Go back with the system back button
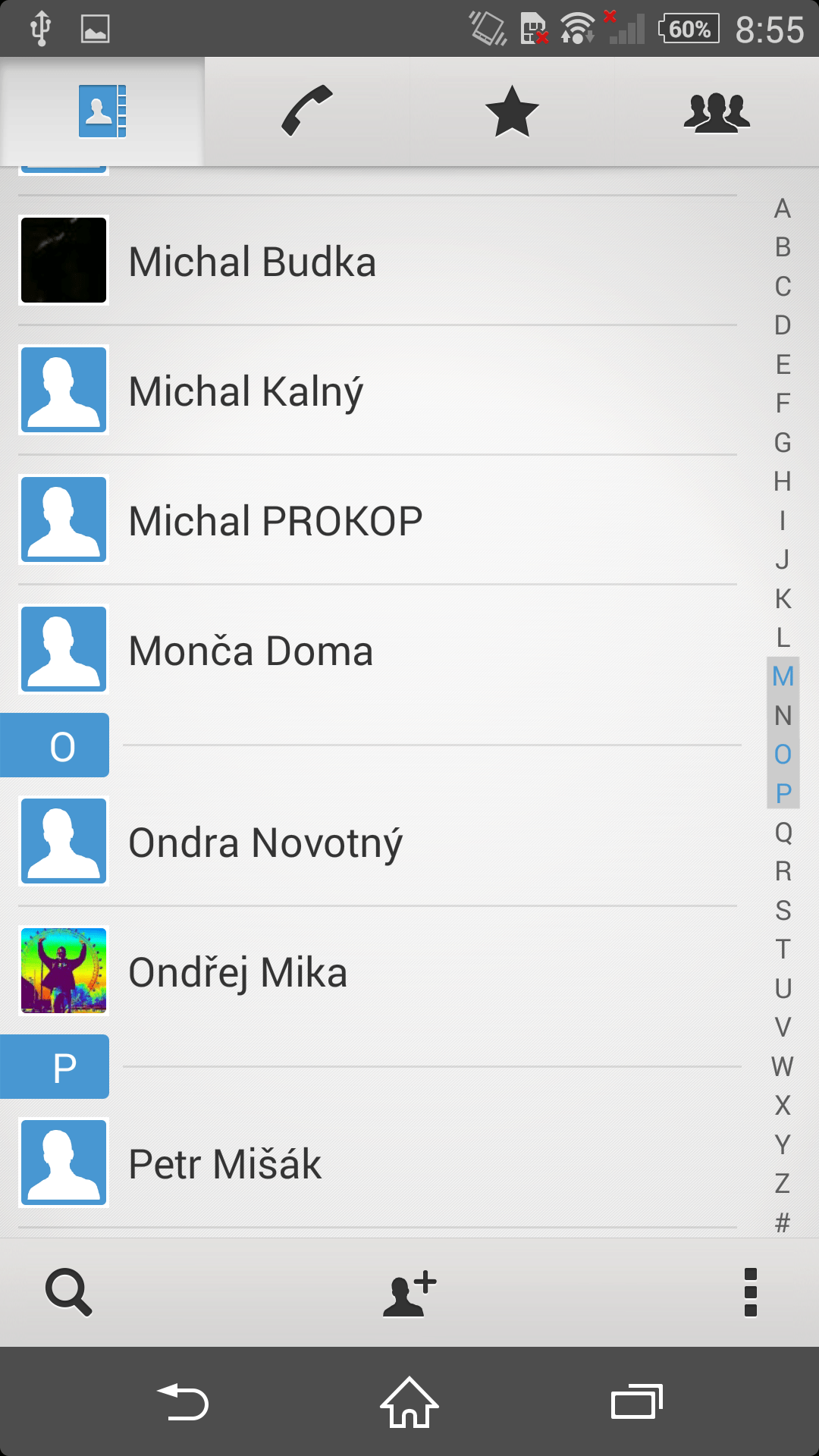This screenshot has width=819, height=1456. click(182, 1401)
